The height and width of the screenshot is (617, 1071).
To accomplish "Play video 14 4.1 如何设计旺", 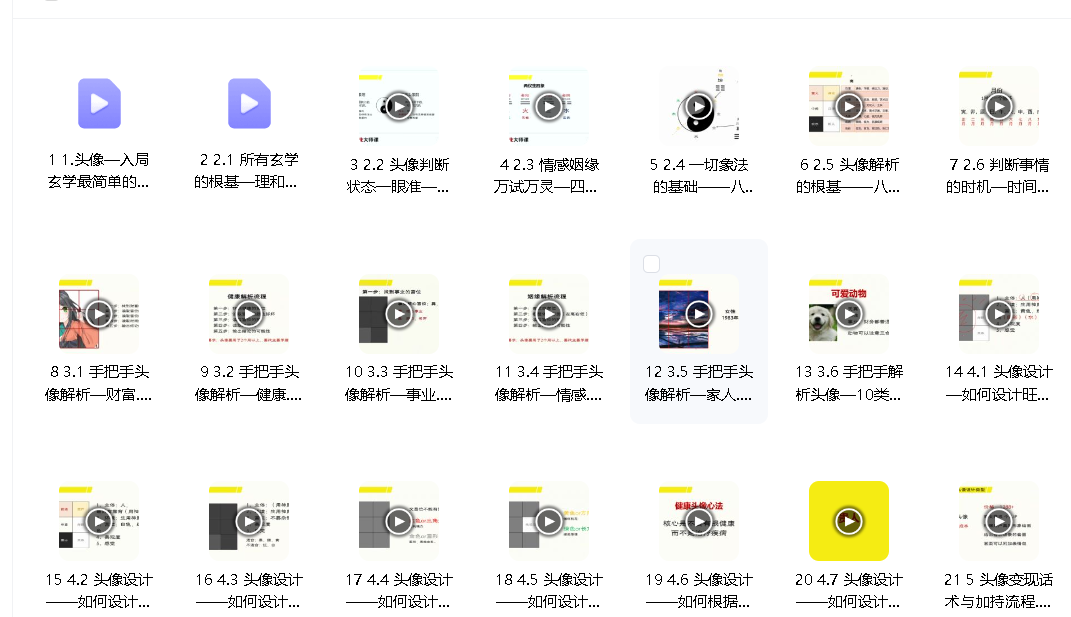I will [x=999, y=313].
